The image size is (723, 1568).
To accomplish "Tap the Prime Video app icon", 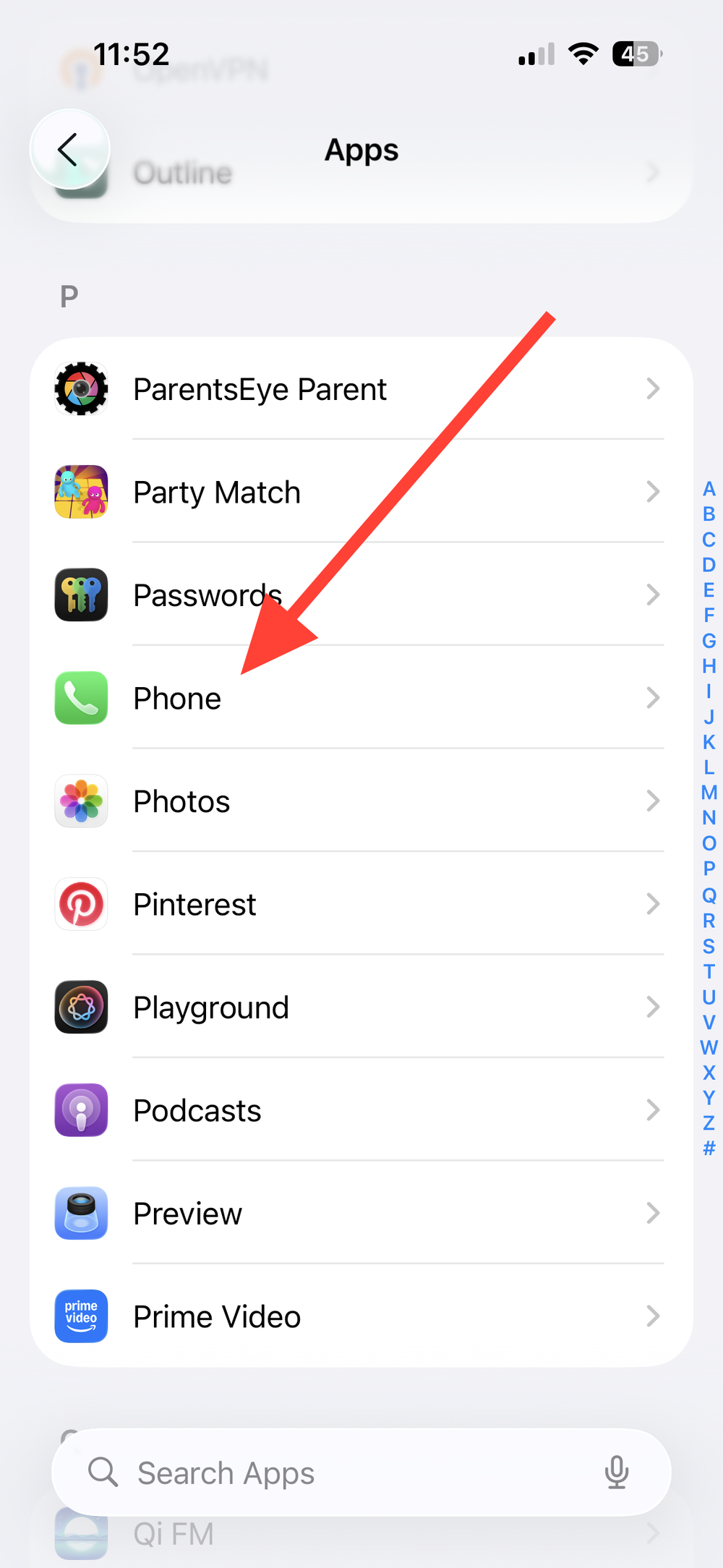I will tap(81, 1316).
